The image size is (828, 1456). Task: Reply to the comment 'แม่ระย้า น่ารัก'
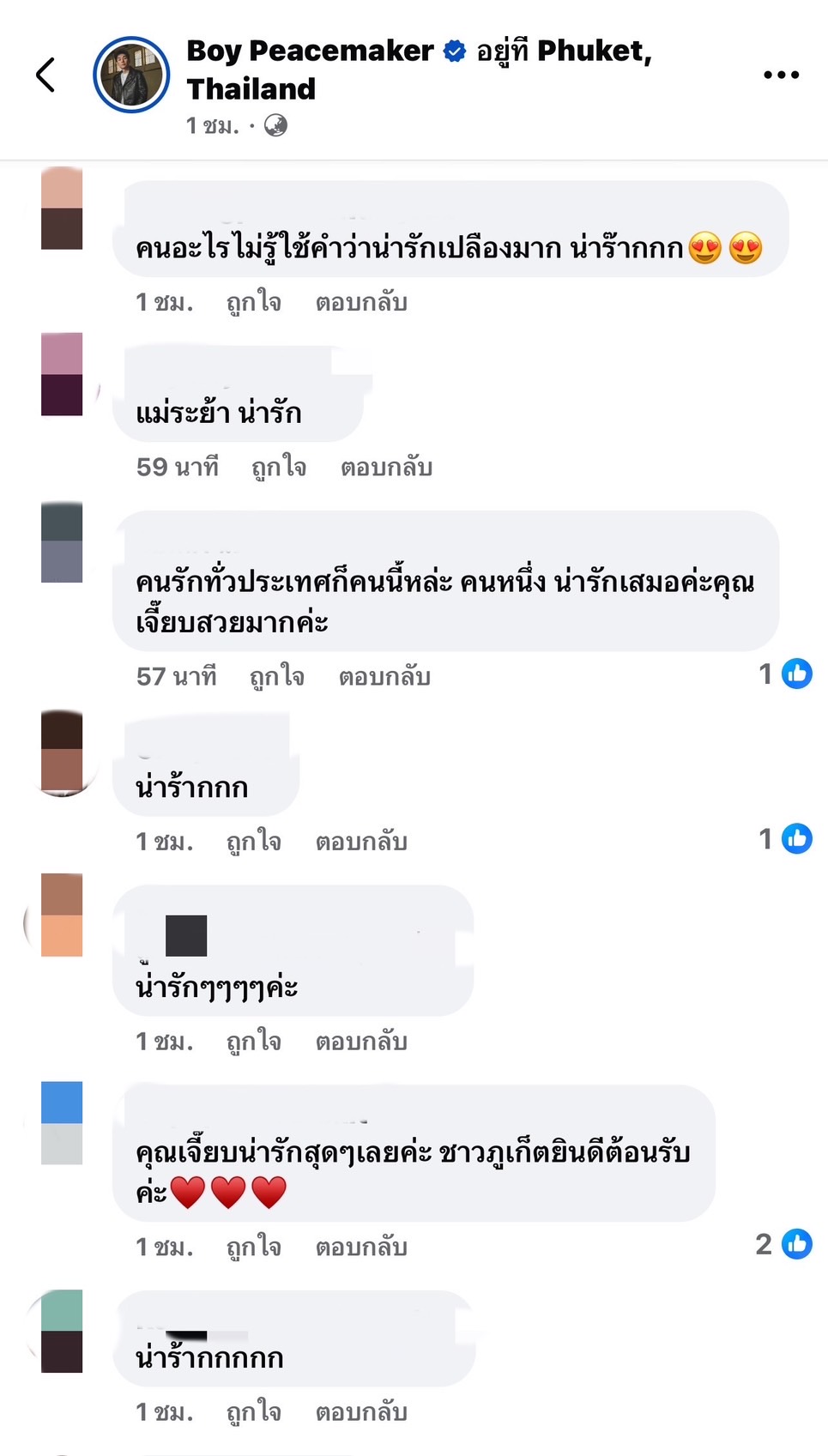point(386,467)
